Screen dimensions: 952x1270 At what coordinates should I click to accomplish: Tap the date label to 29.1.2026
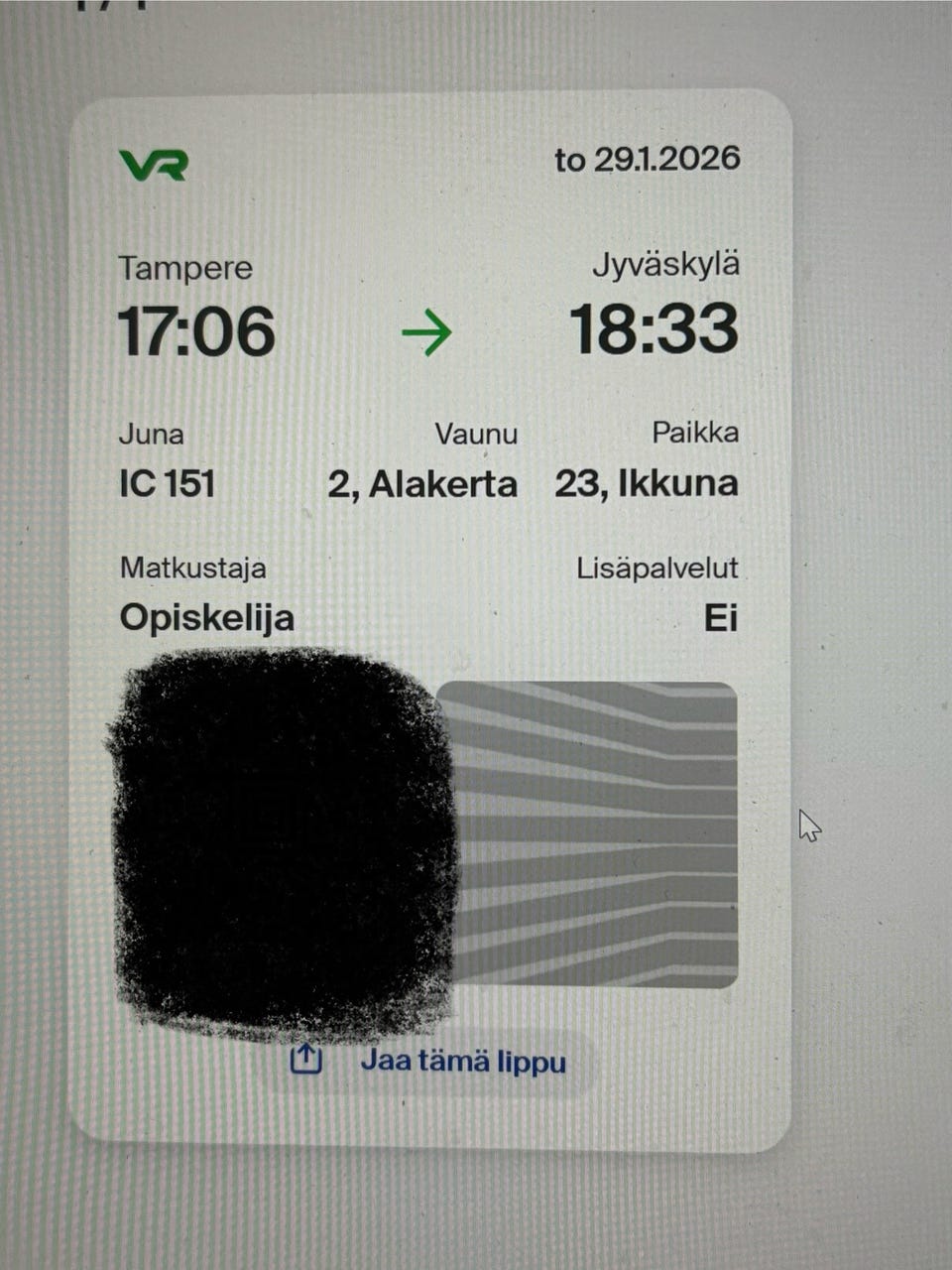pos(650,157)
